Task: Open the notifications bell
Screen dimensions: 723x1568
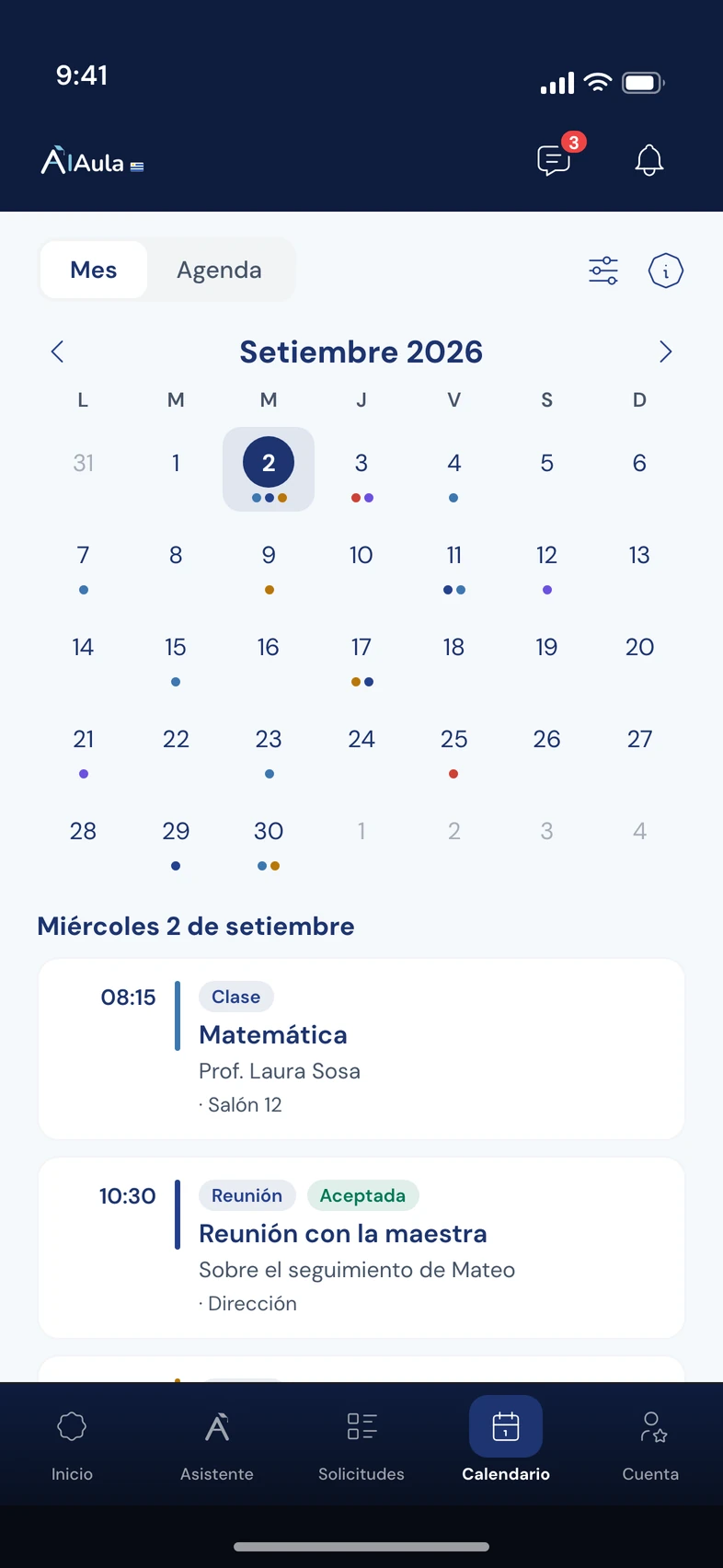Action: [x=649, y=160]
